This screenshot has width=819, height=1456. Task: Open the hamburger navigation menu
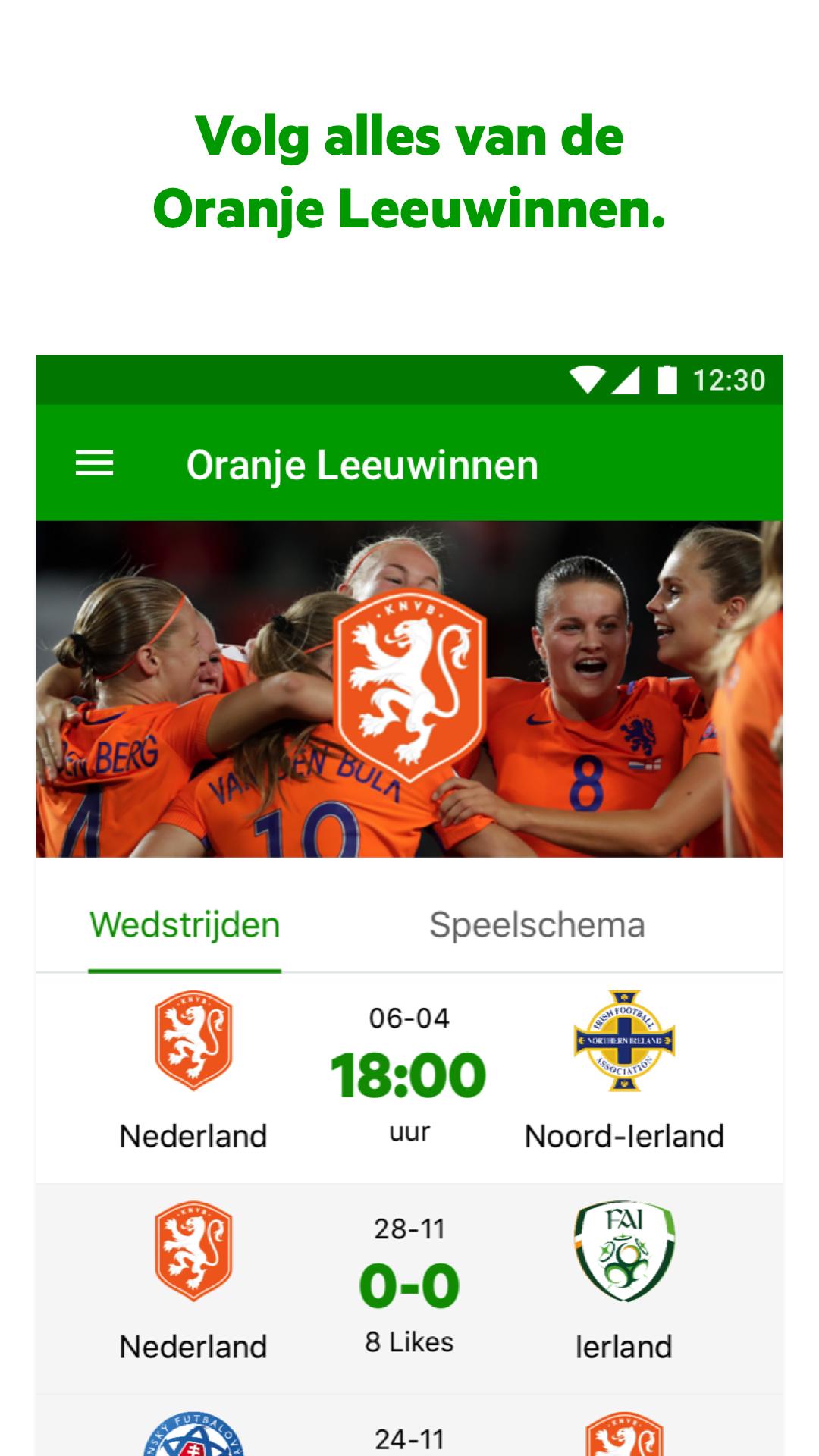click(x=93, y=465)
